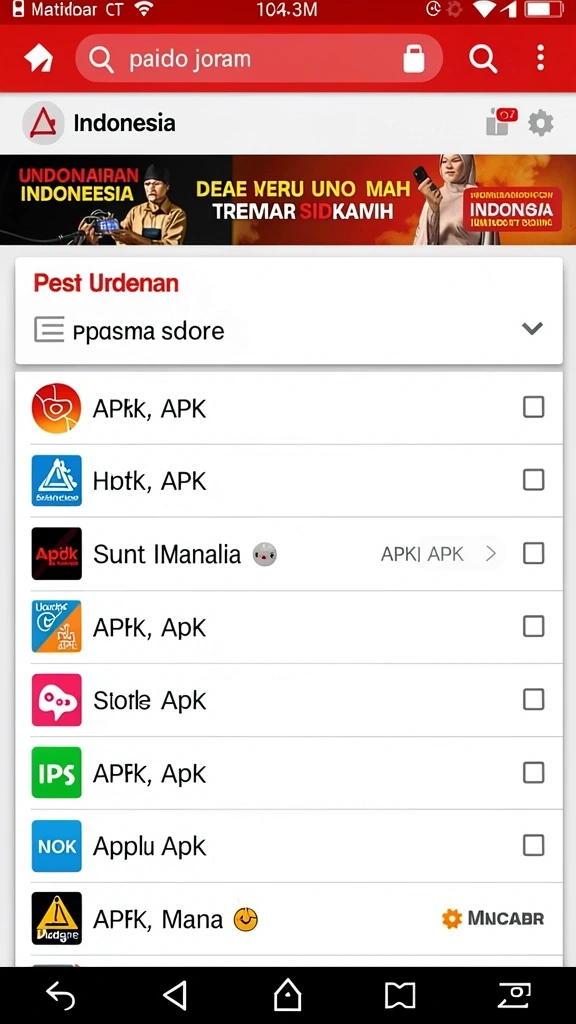576x1024 pixels.
Task: Tap the system home button
Action: tap(287, 995)
